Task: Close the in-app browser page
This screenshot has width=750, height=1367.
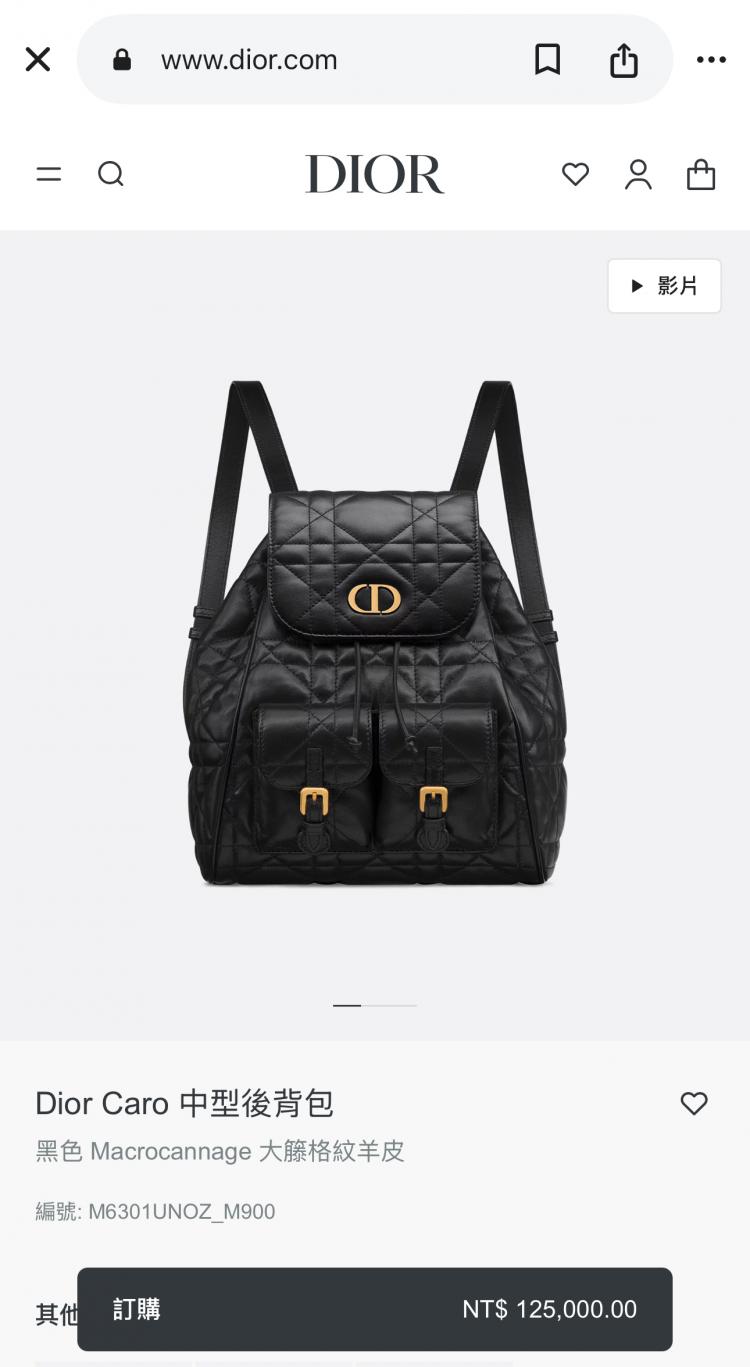Action: [x=38, y=60]
